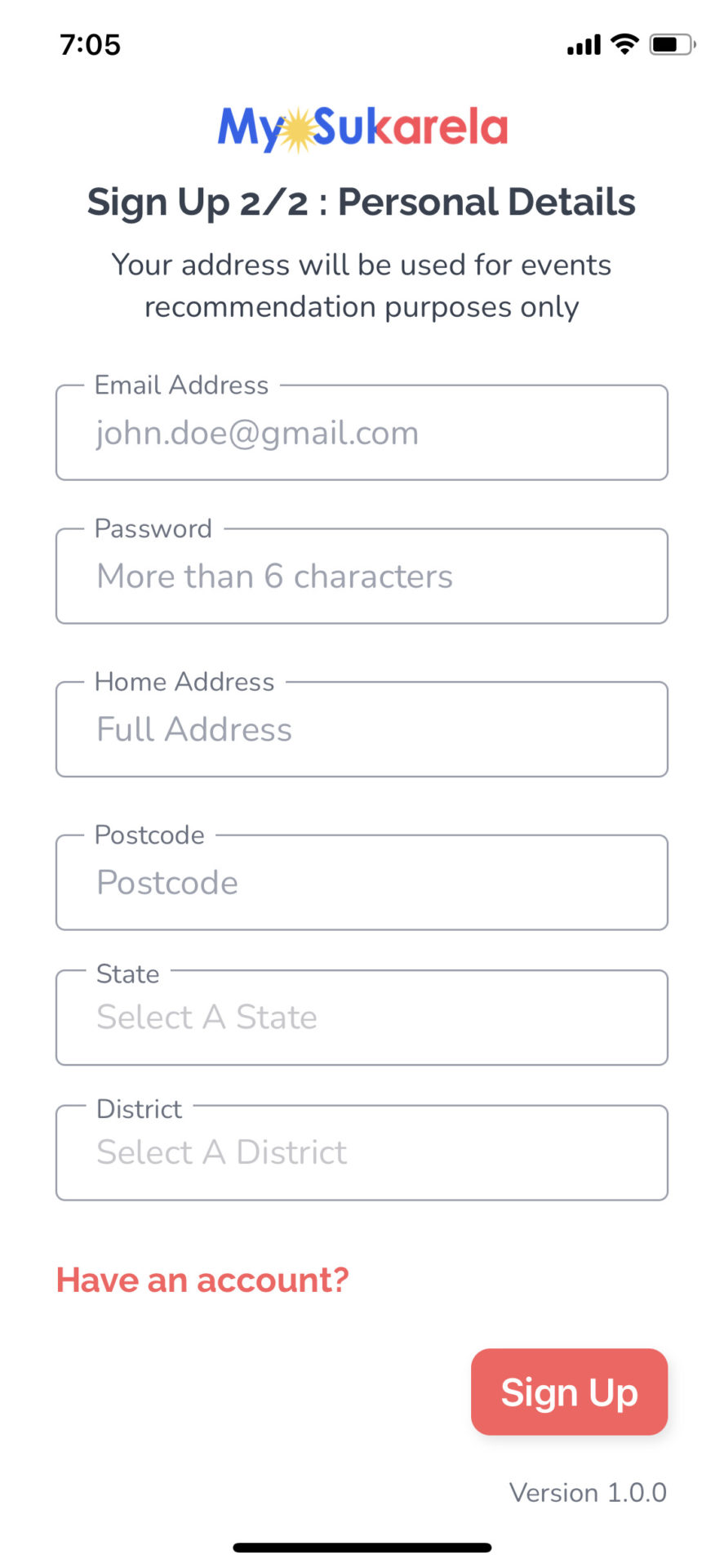The height and width of the screenshot is (1568, 724).
Task: Open the State dropdown
Action: [362, 1018]
